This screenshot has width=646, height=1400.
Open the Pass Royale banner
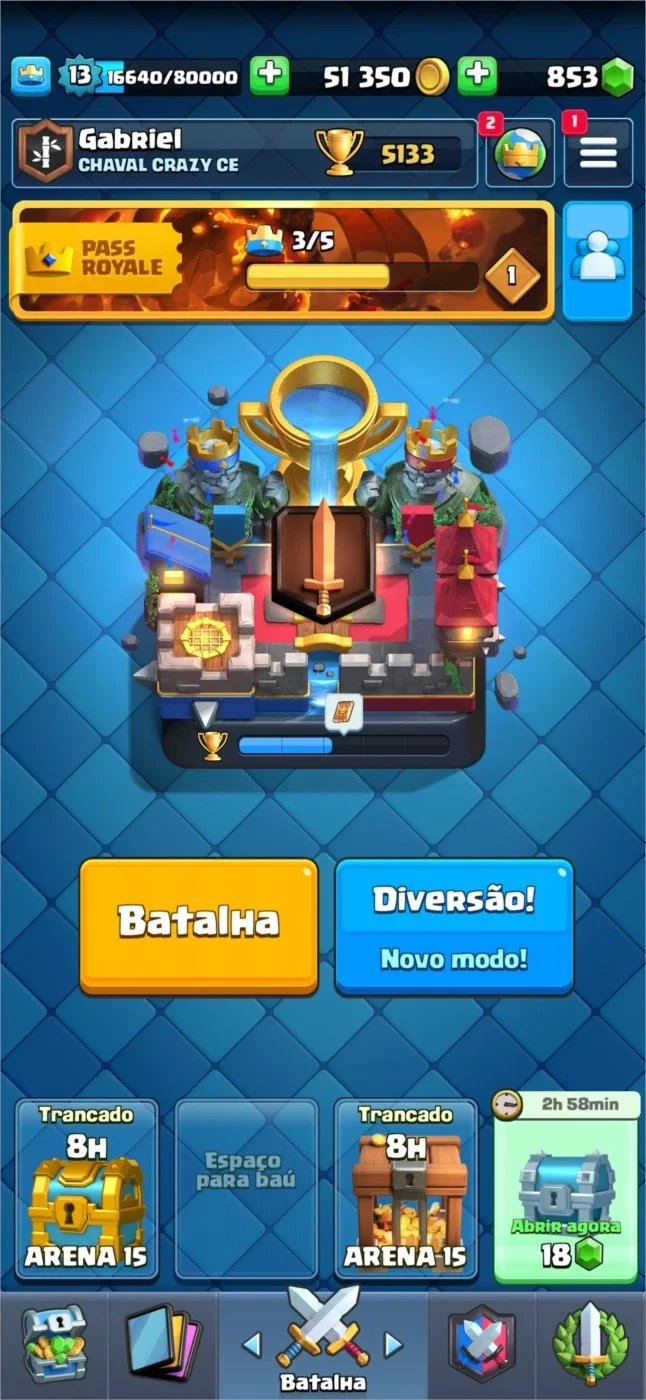[x=281, y=260]
